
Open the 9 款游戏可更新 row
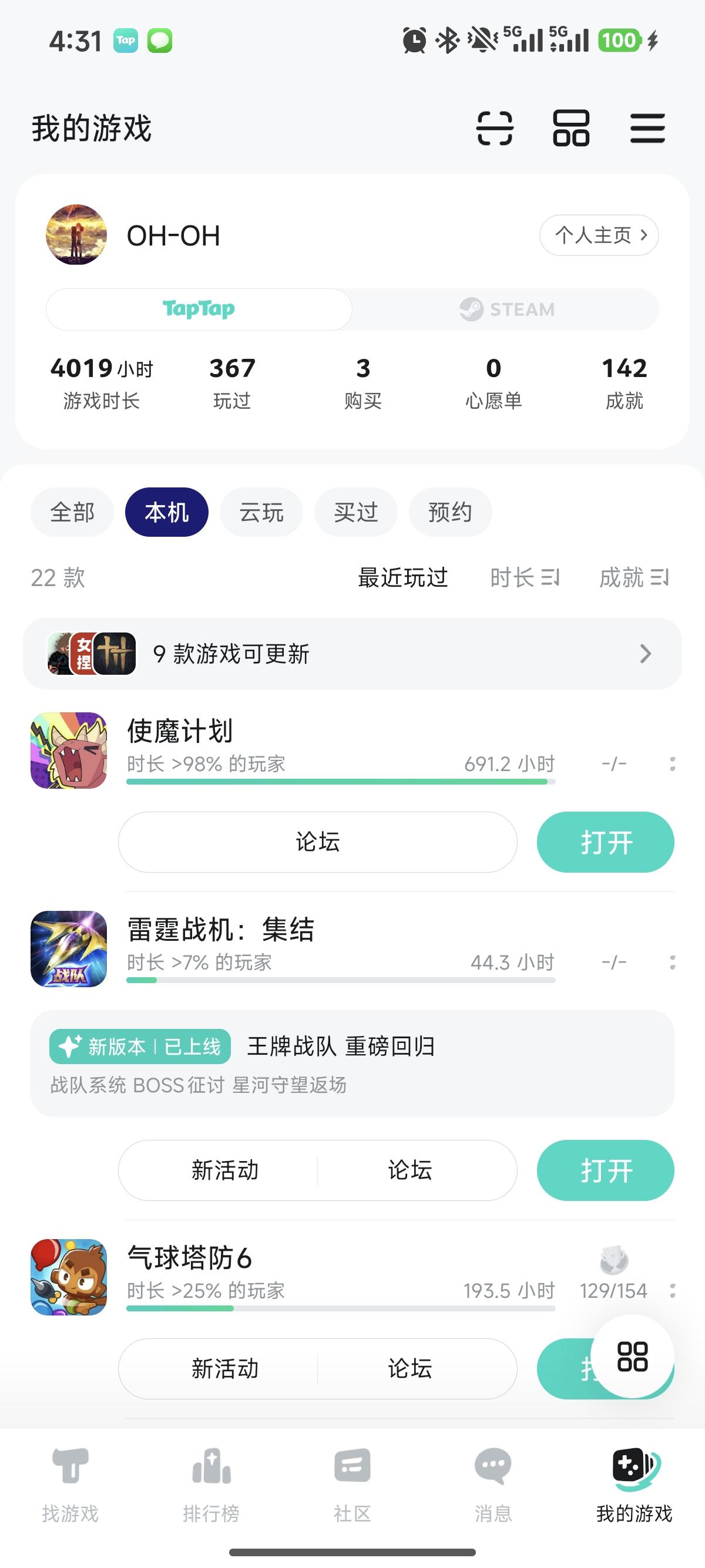[352, 654]
